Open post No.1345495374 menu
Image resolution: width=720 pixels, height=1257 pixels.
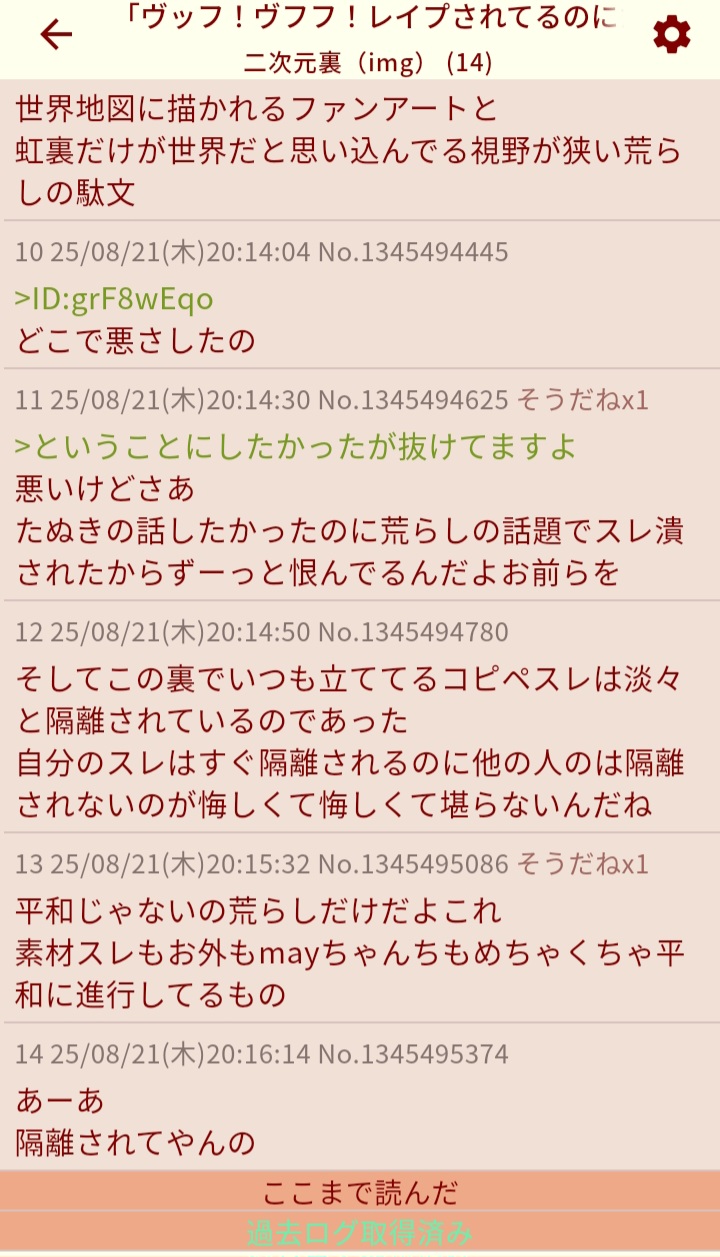[x=413, y=1054]
